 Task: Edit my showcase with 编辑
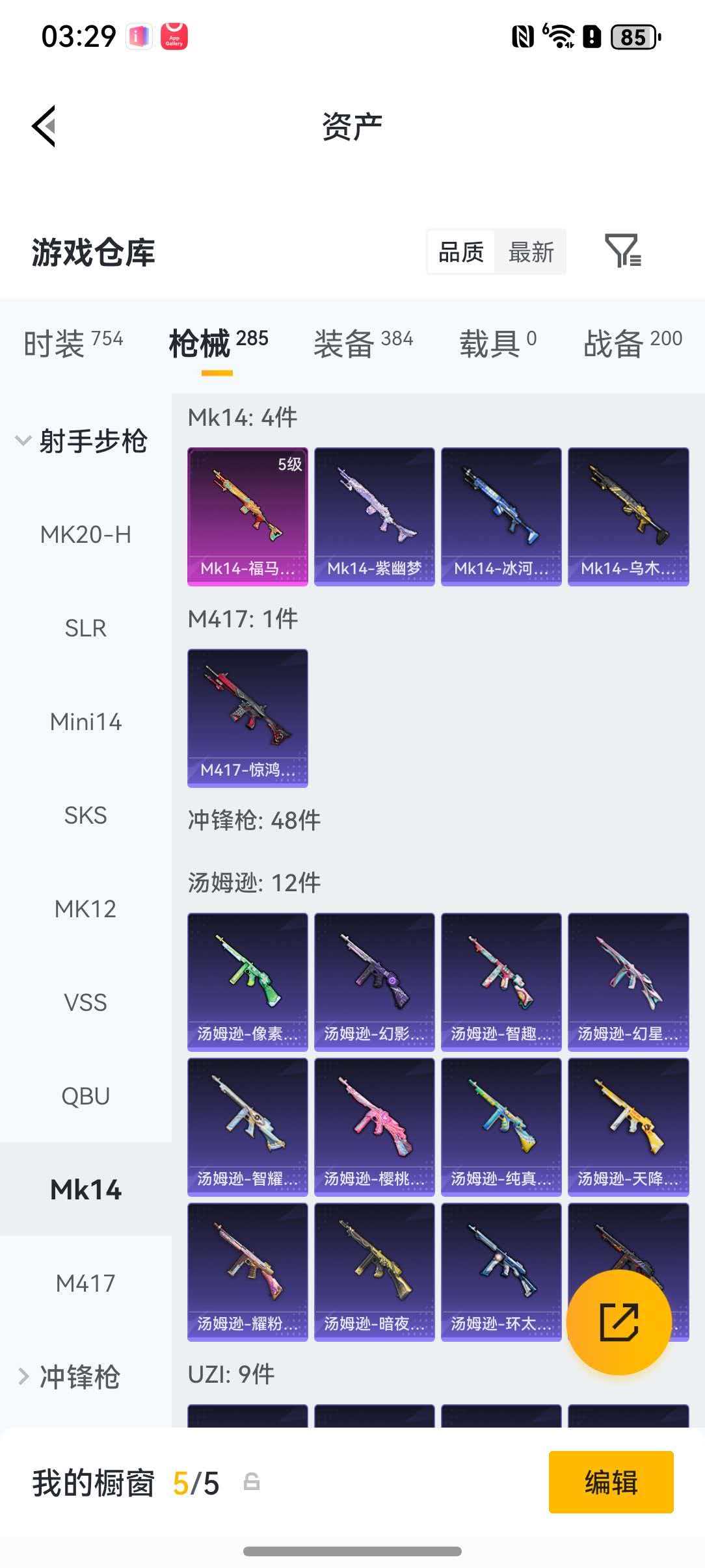tap(611, 1482)
